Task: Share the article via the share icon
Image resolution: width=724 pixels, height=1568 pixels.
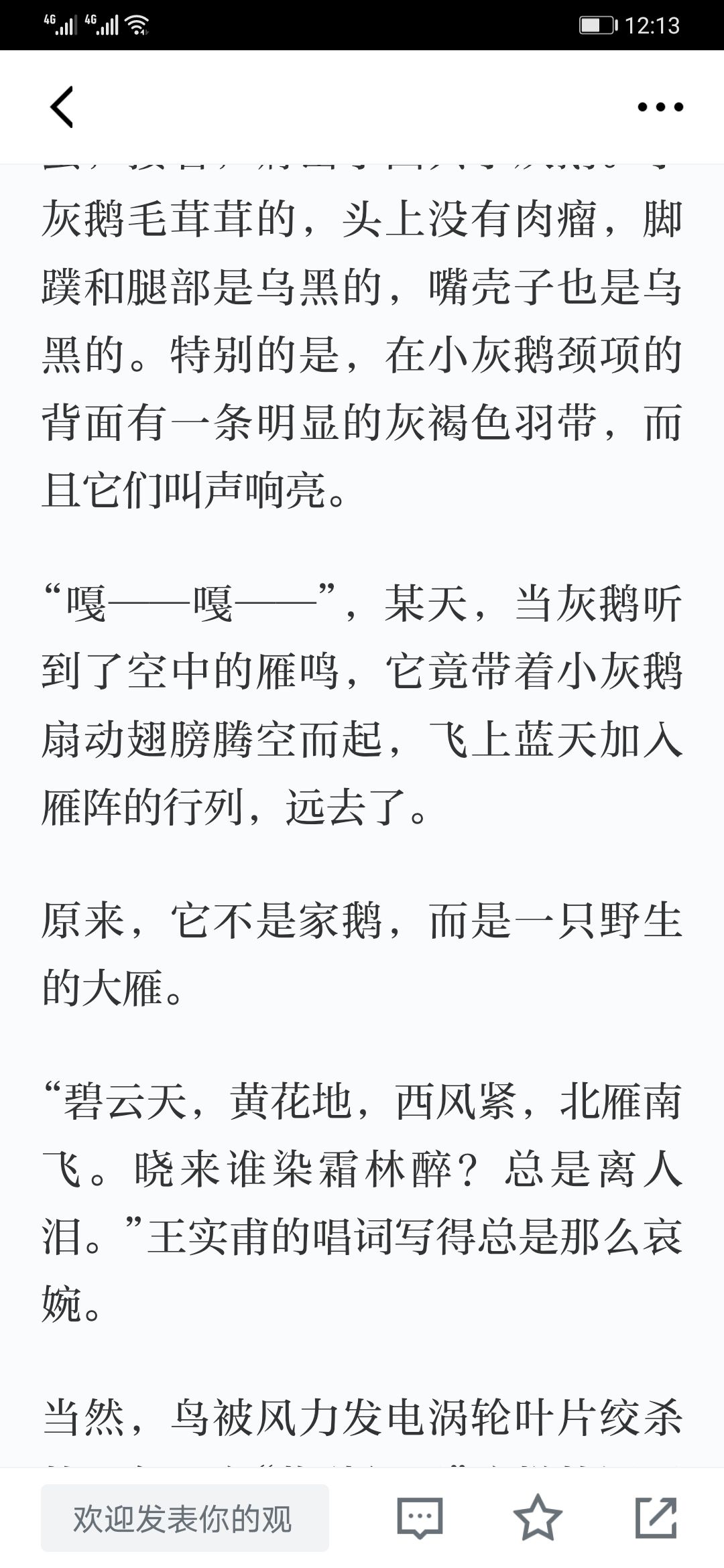Action: [656, 1517]
